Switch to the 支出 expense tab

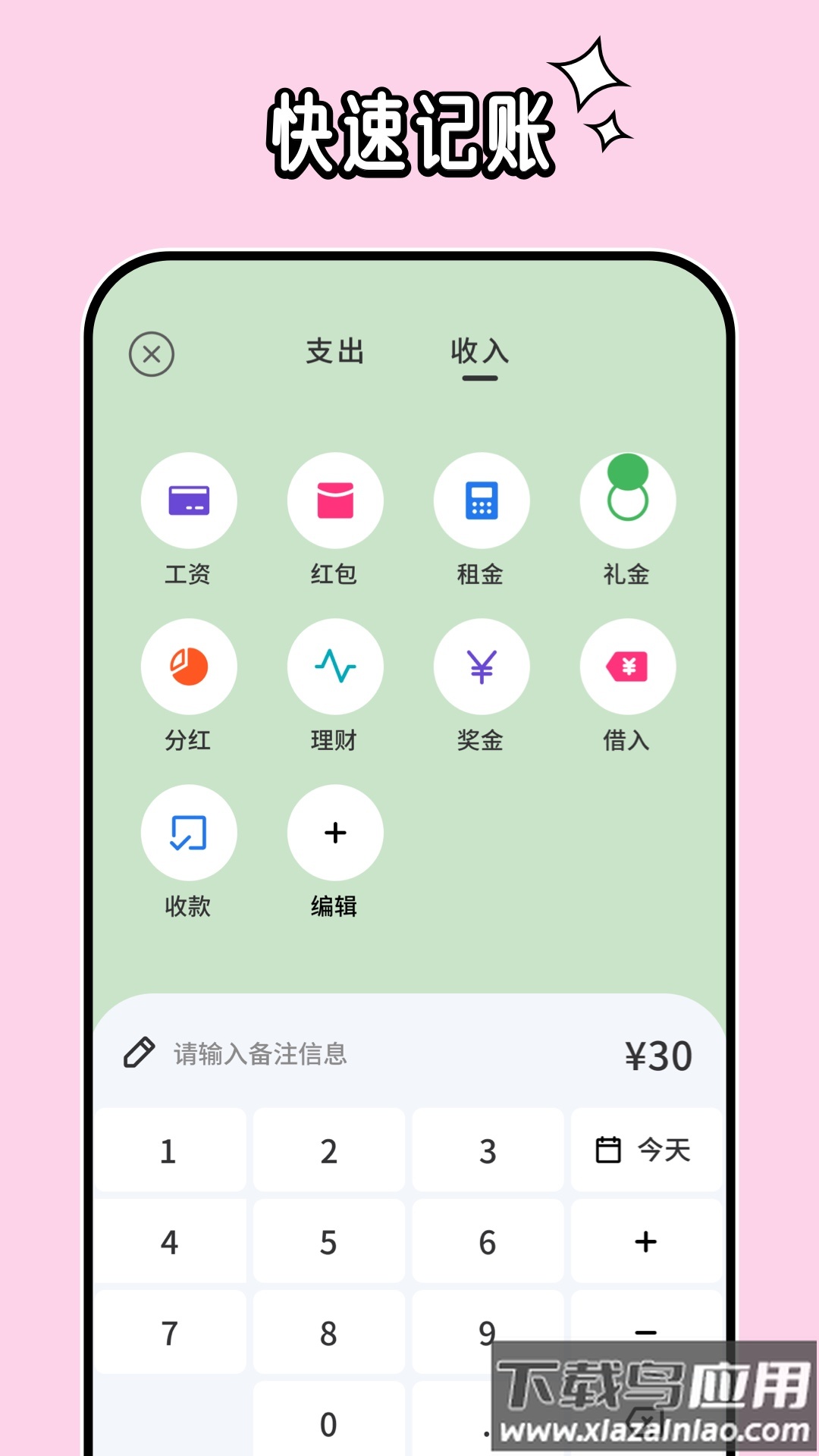coord(334,352)
